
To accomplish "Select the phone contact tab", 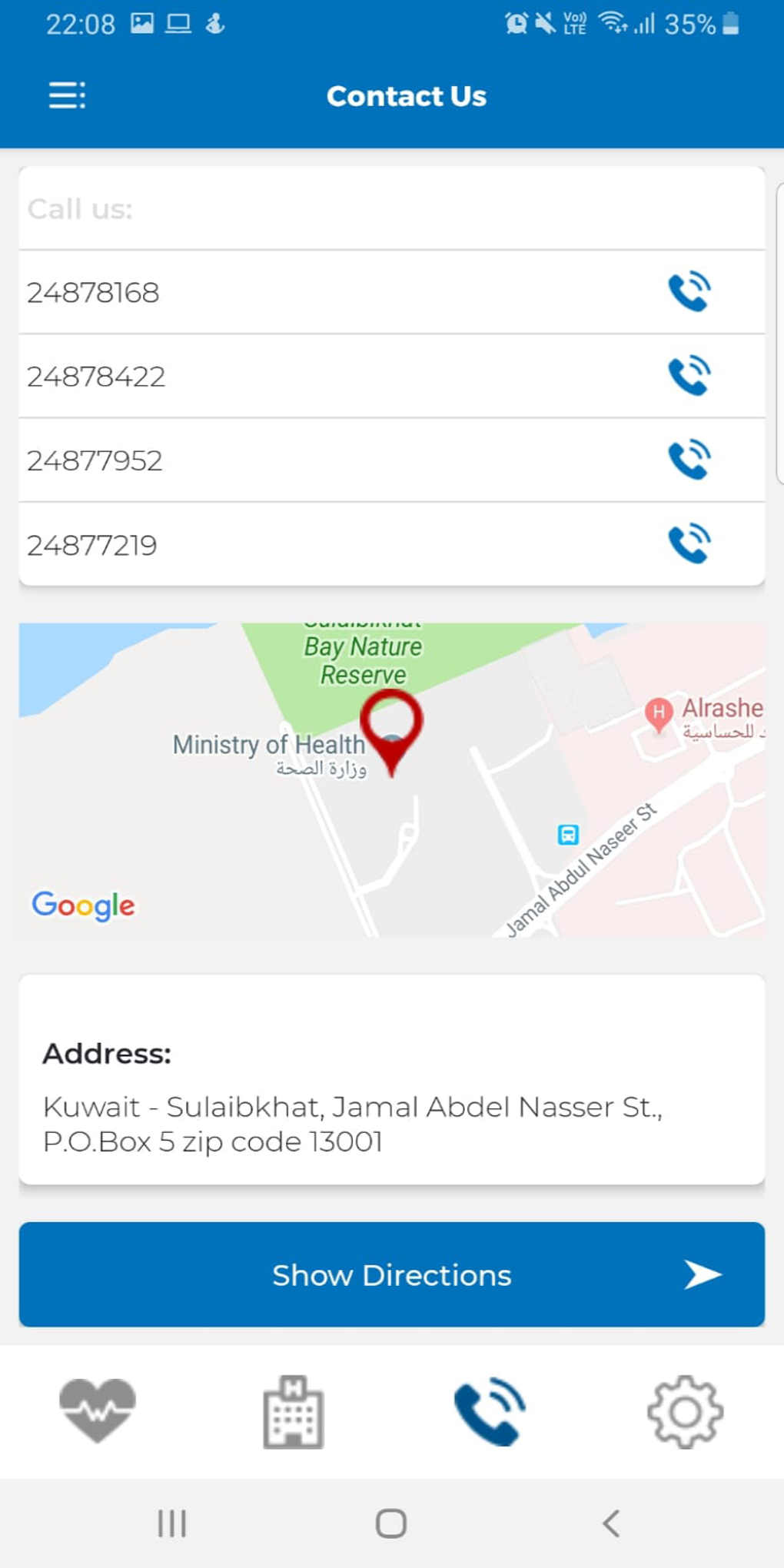I will [490, 1411].
